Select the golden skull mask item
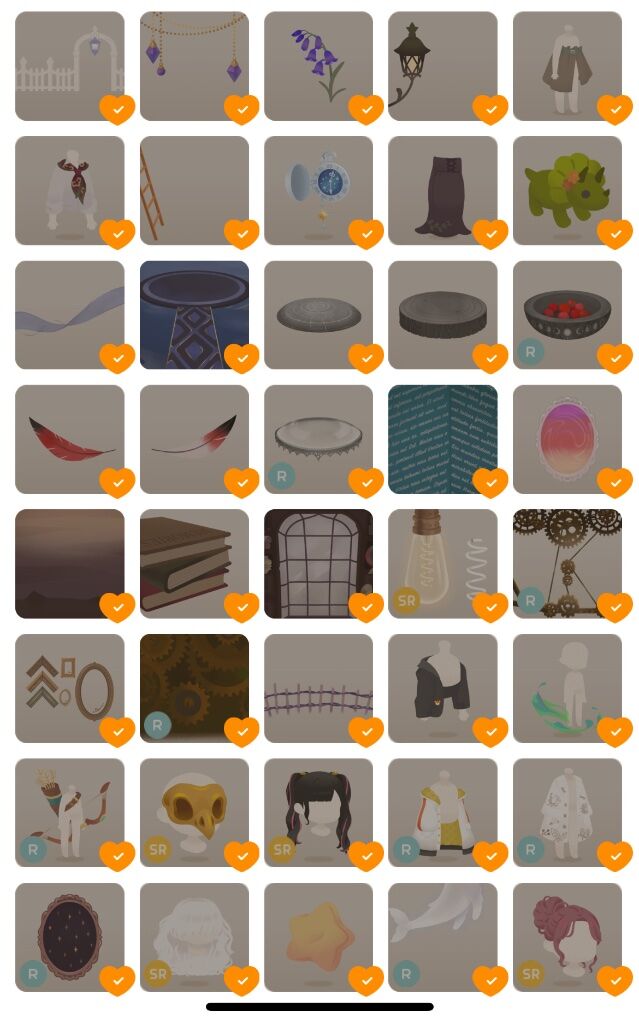The height and width of the screenshot is (1024, 639). tap(193, 812)
